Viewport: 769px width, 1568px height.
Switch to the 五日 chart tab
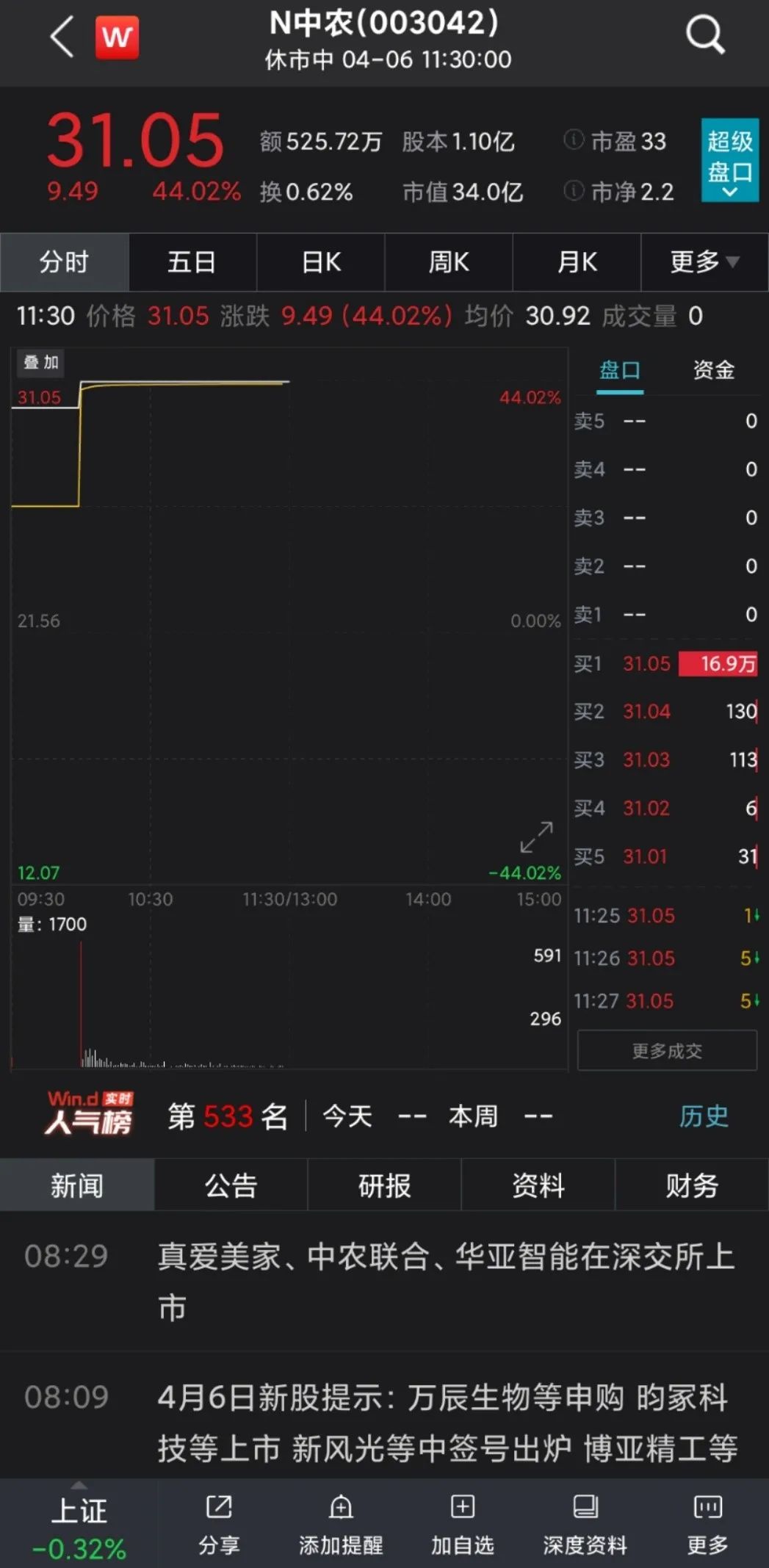[192, 262]
